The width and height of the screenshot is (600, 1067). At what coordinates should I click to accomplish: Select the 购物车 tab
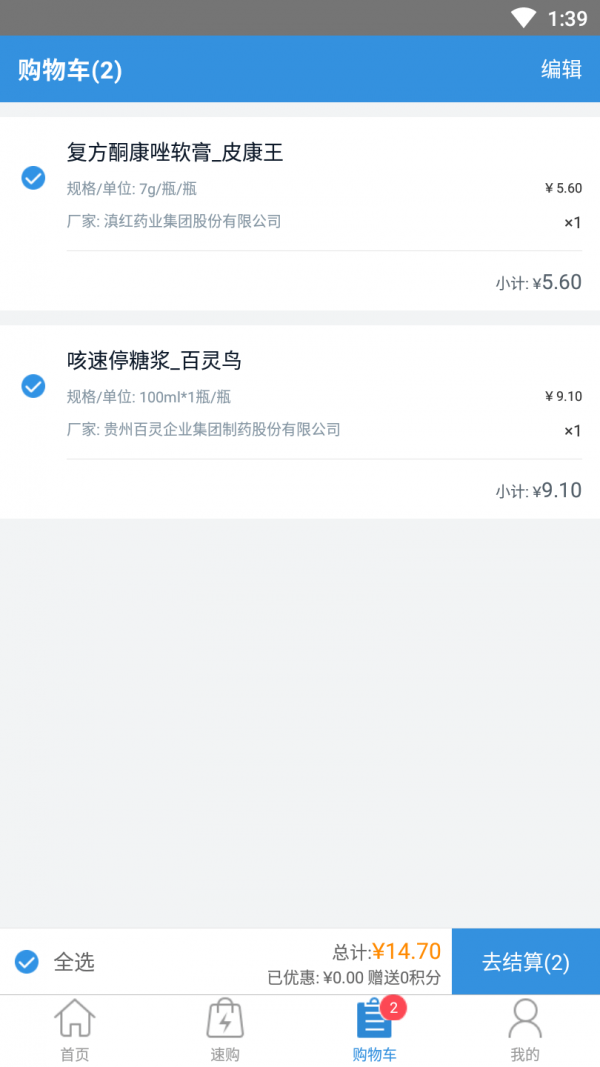tap(375, 1030)
